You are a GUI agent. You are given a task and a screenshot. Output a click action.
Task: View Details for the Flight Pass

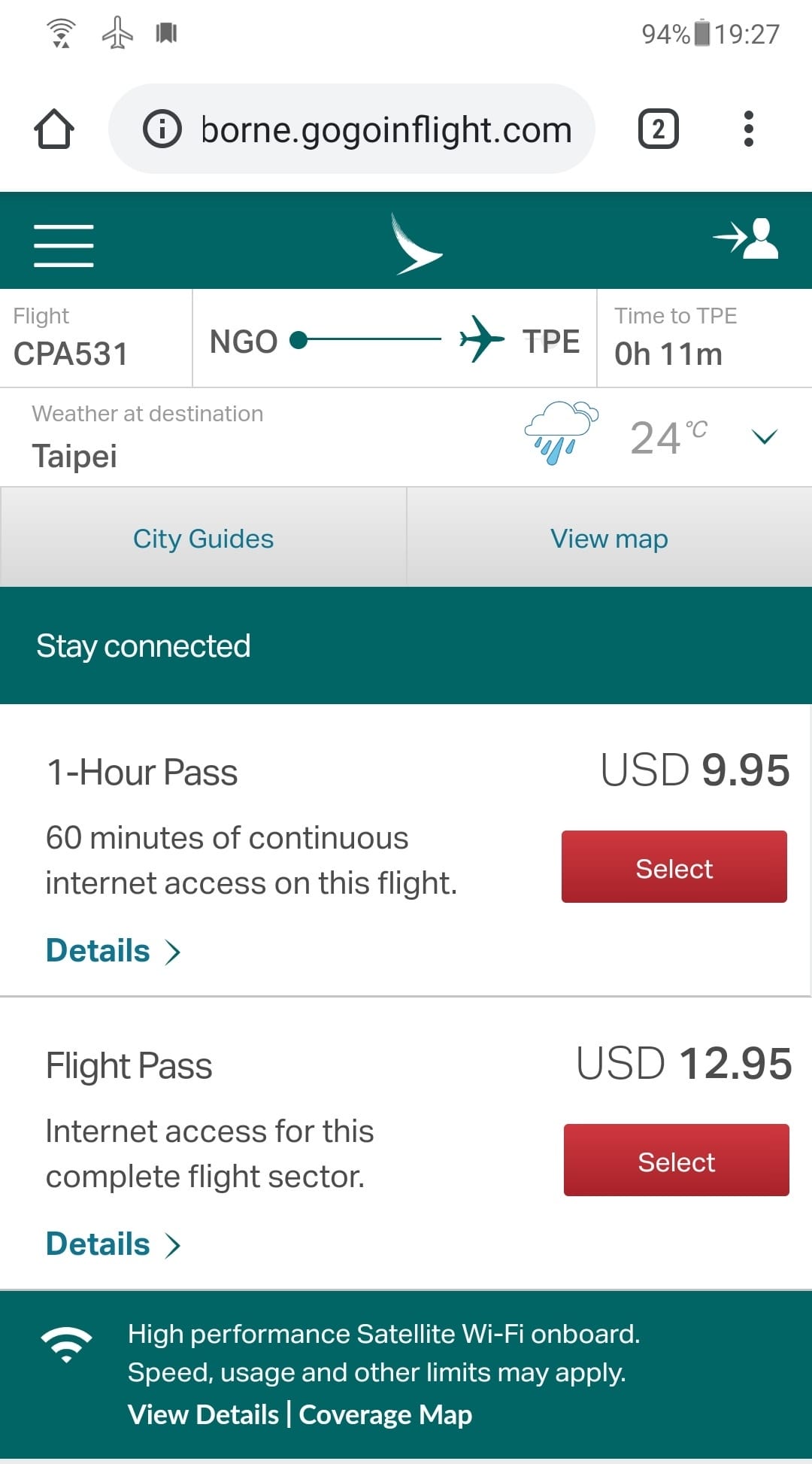click(x=113, y=1244)
